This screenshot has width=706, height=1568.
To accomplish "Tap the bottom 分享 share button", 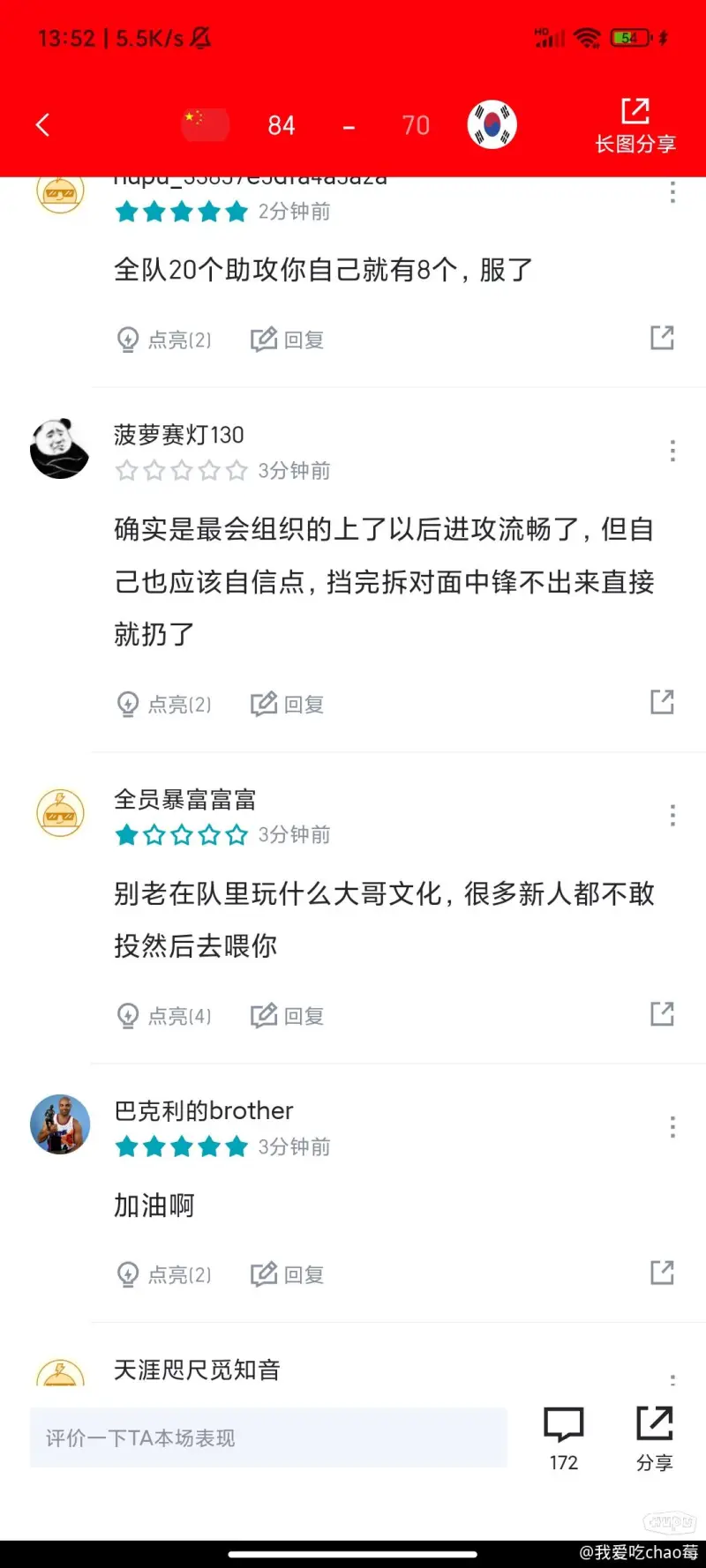I will click(655, 1438).
